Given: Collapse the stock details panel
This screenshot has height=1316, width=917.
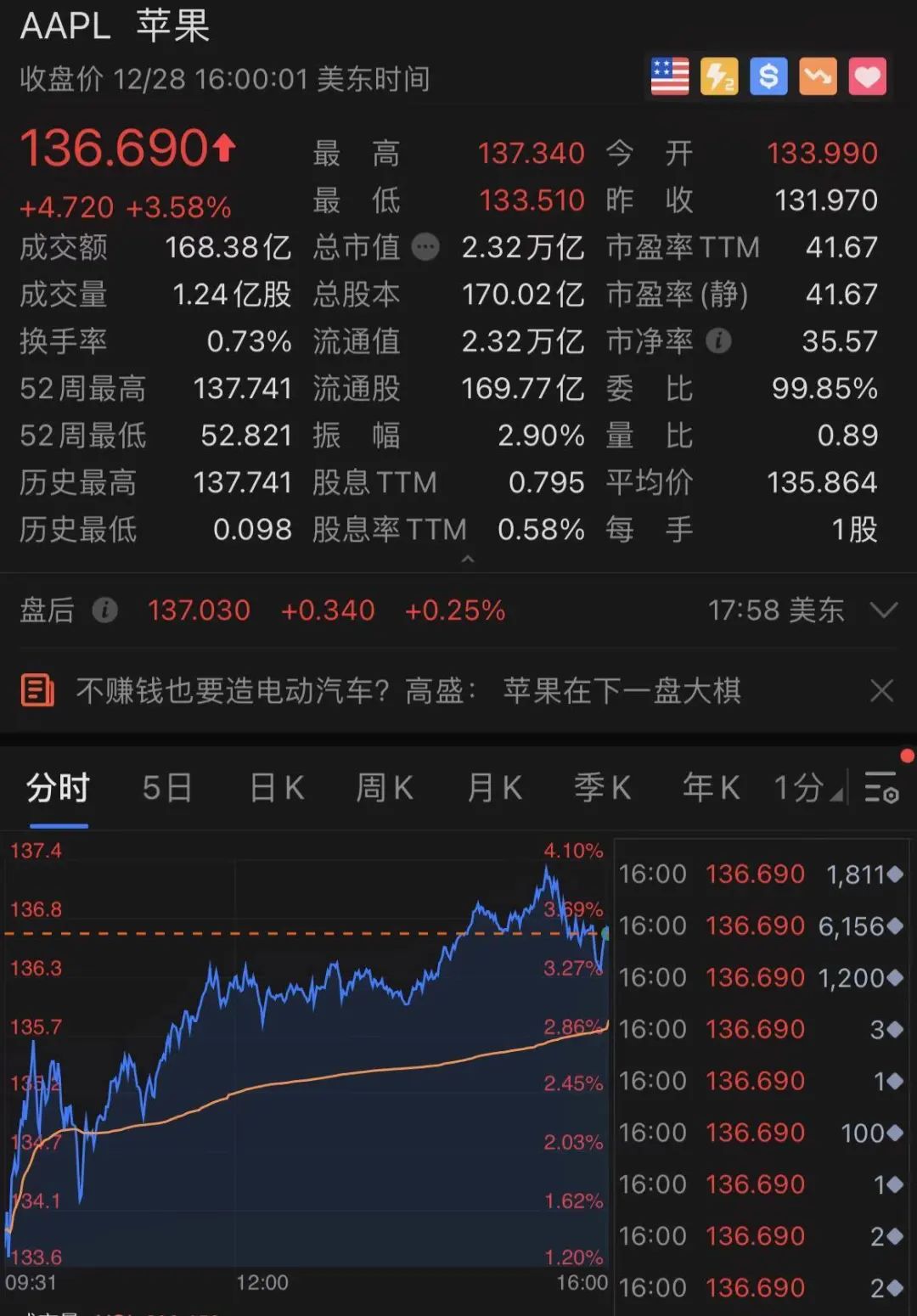Looking at the screenshot, I should pos(467,560).
